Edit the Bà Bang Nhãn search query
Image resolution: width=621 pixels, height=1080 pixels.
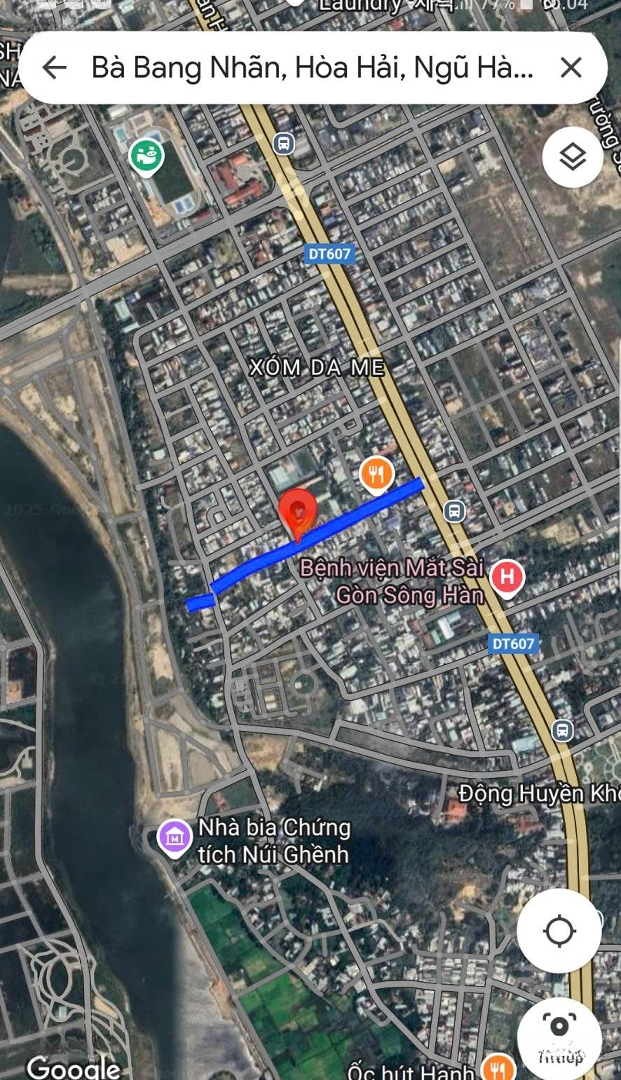point(311,67)
